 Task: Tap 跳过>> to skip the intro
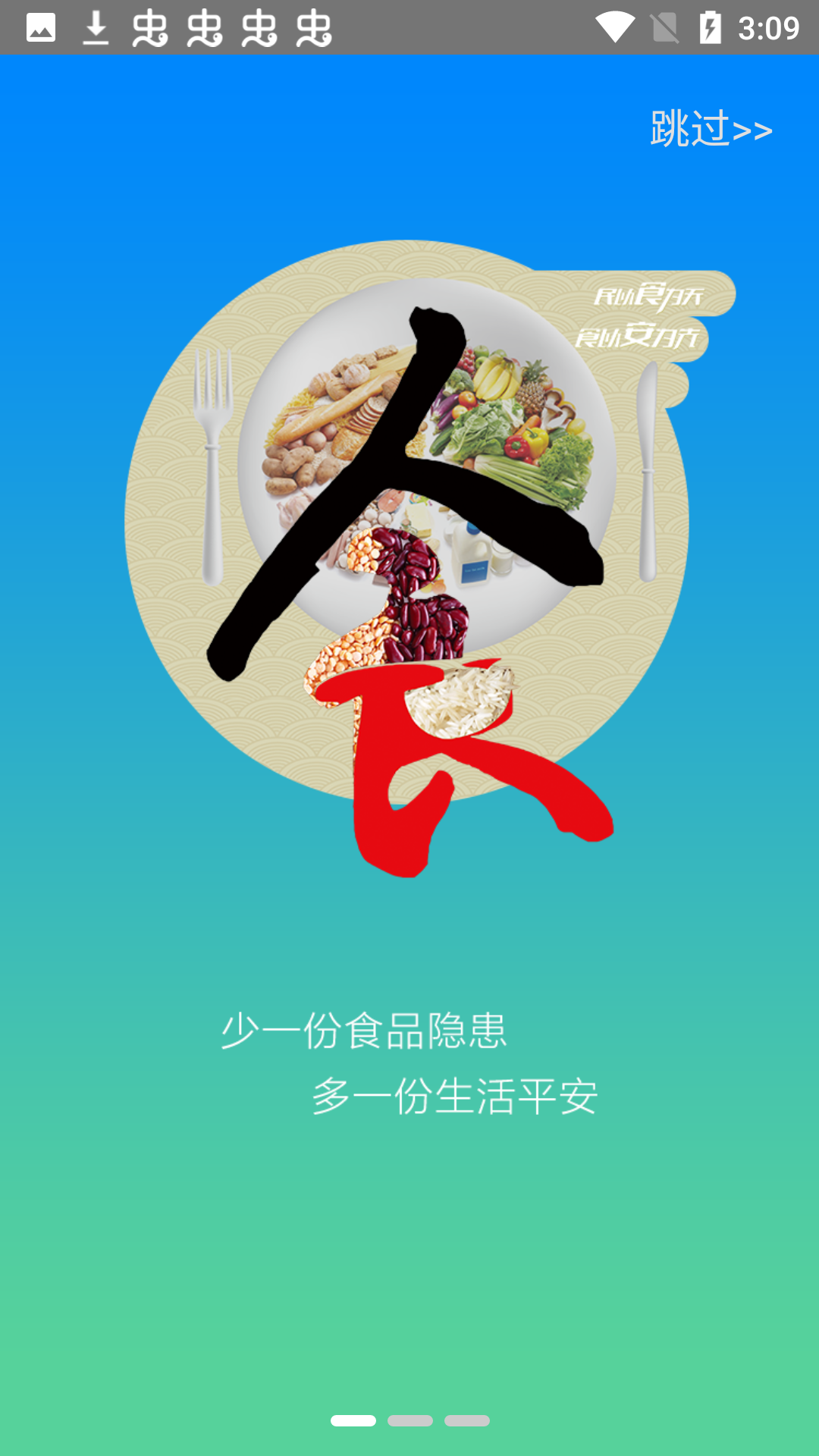click(x=711, y=128)
